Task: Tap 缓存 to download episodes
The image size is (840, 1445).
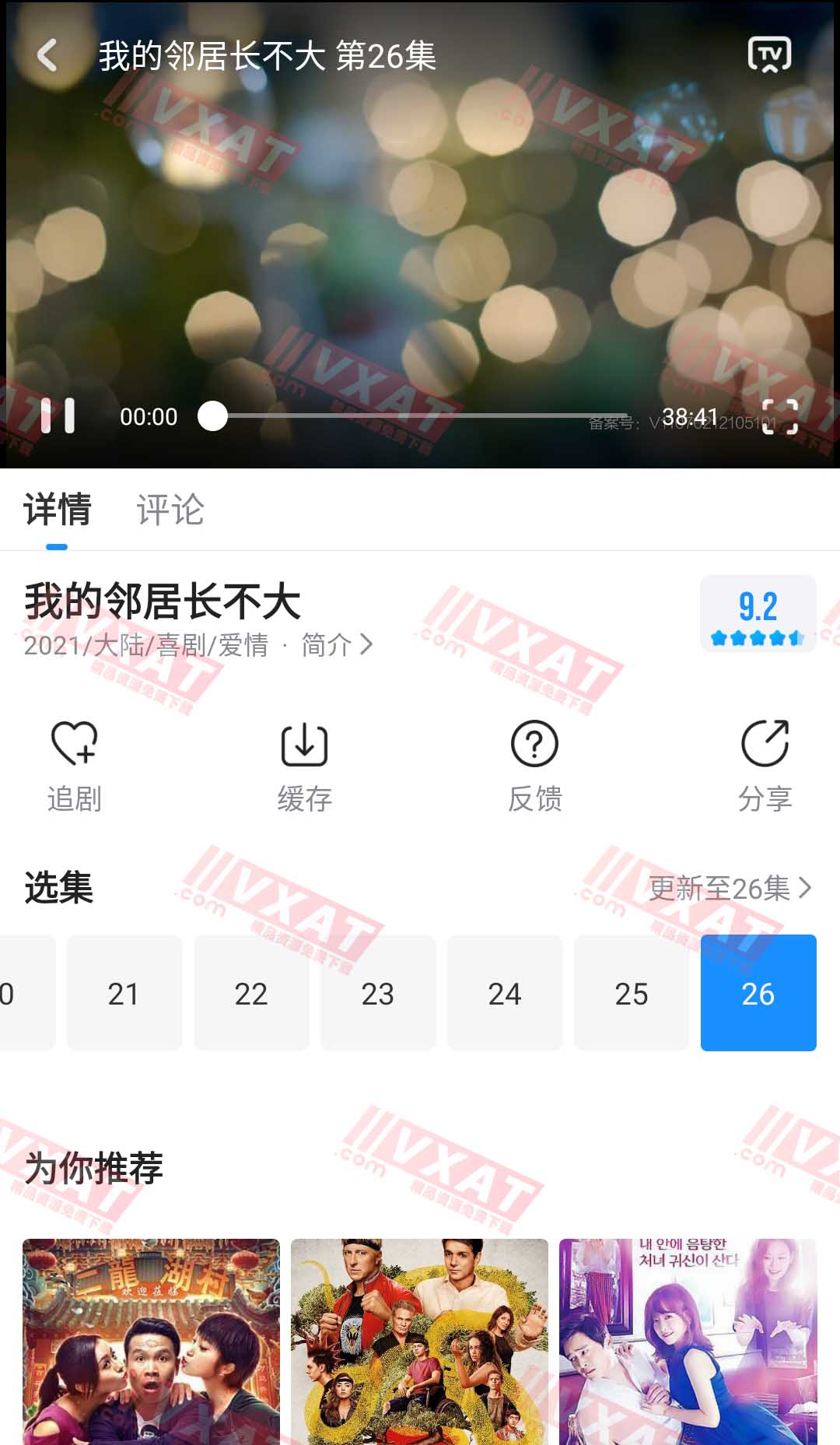Action: coord(304,766)
